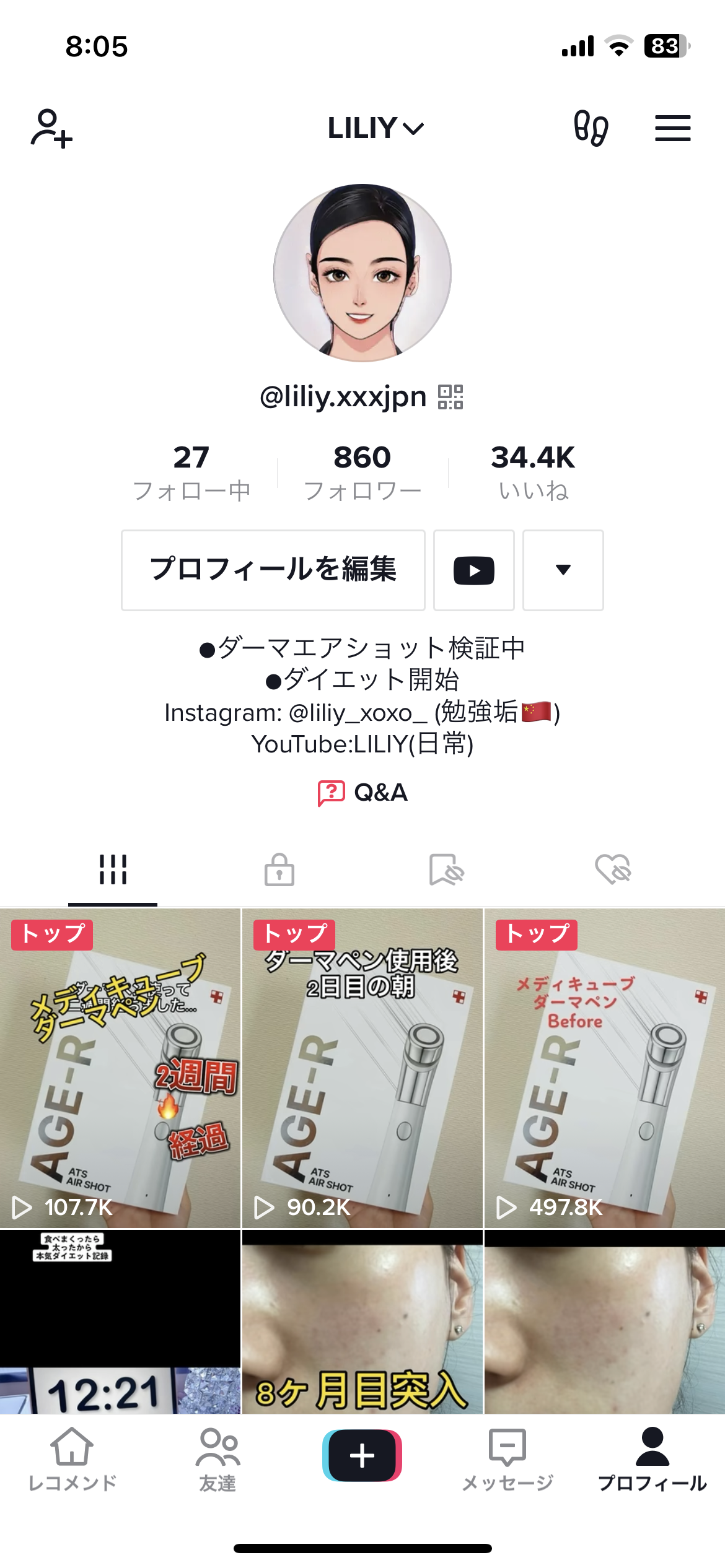Tap プロフィールを編集 button
Screen dimensions: 725x1568
pyautogui.click(x=273, y=570)
